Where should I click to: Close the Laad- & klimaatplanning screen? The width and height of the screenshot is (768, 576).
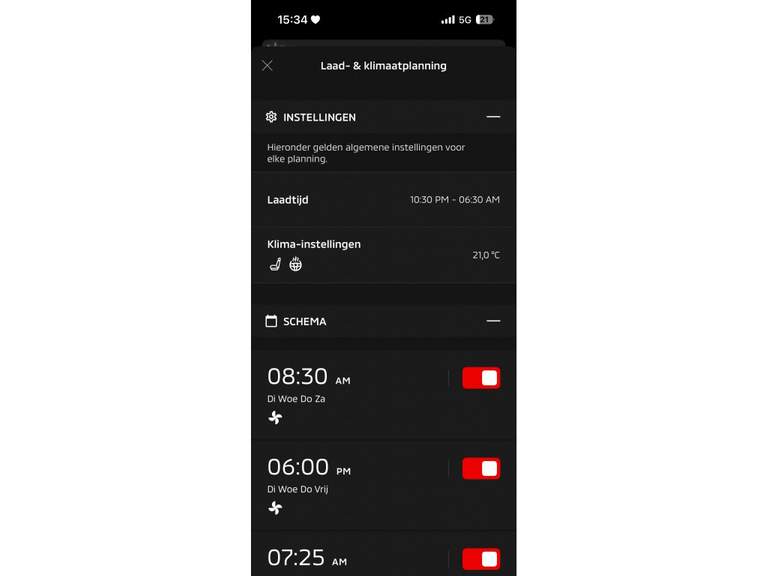(x=267, y=66)
